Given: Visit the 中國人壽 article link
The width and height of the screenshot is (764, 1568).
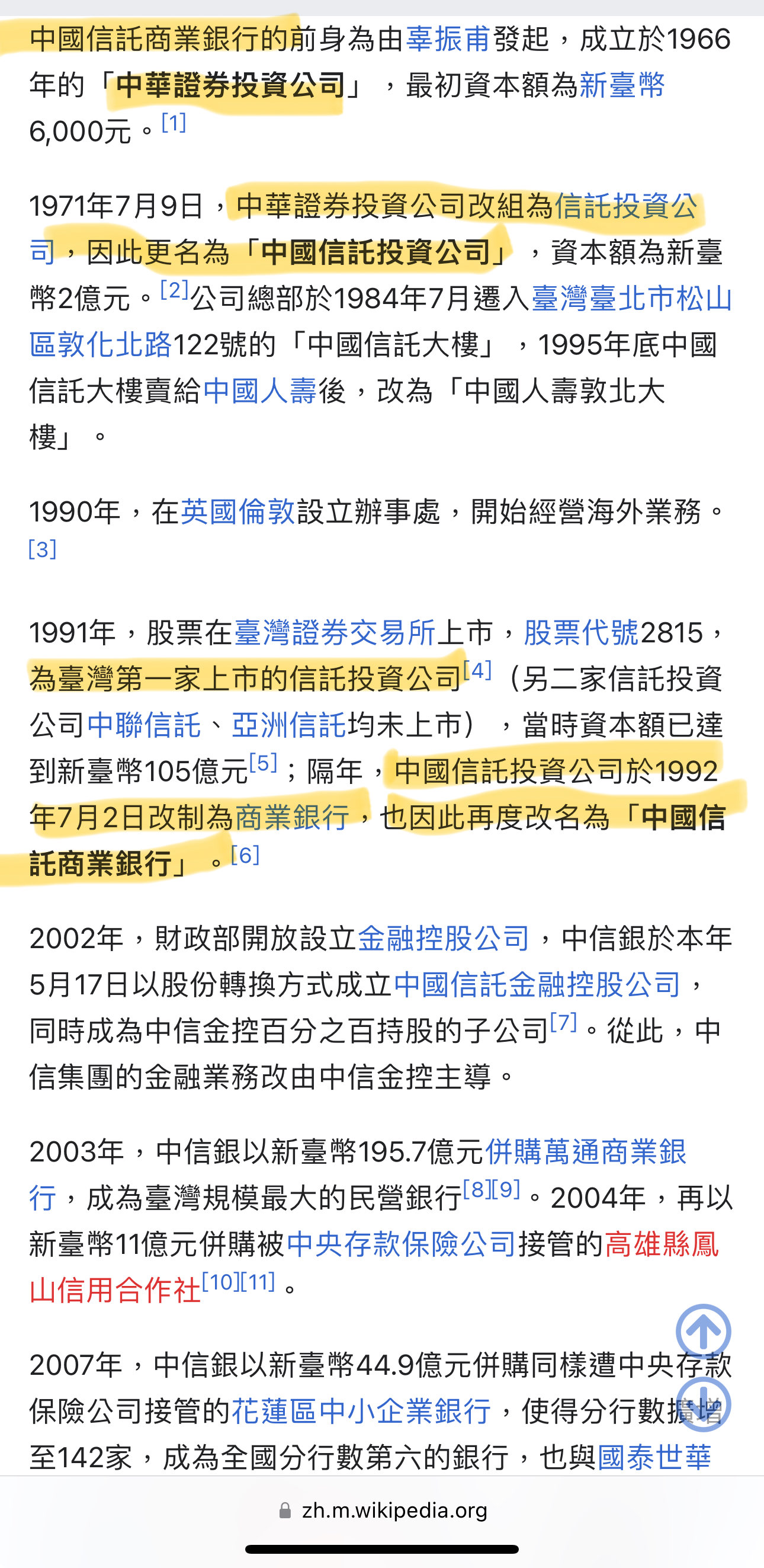Looking at the screenshot, I should coord(260,391).
